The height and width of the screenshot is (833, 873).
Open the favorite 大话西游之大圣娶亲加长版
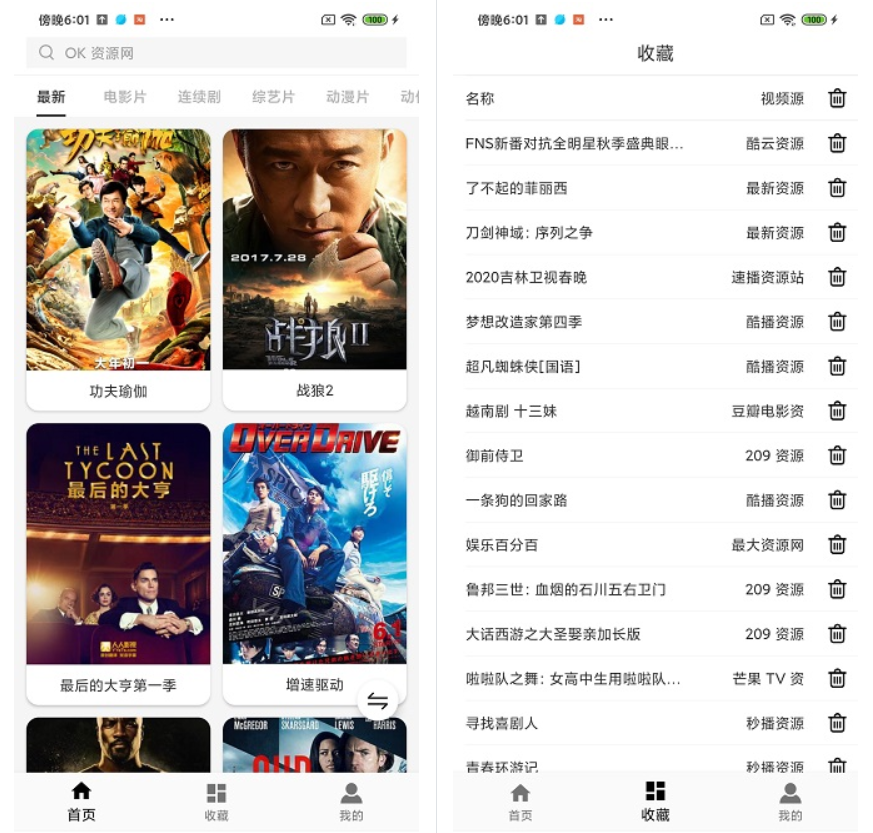coord(552,634)
